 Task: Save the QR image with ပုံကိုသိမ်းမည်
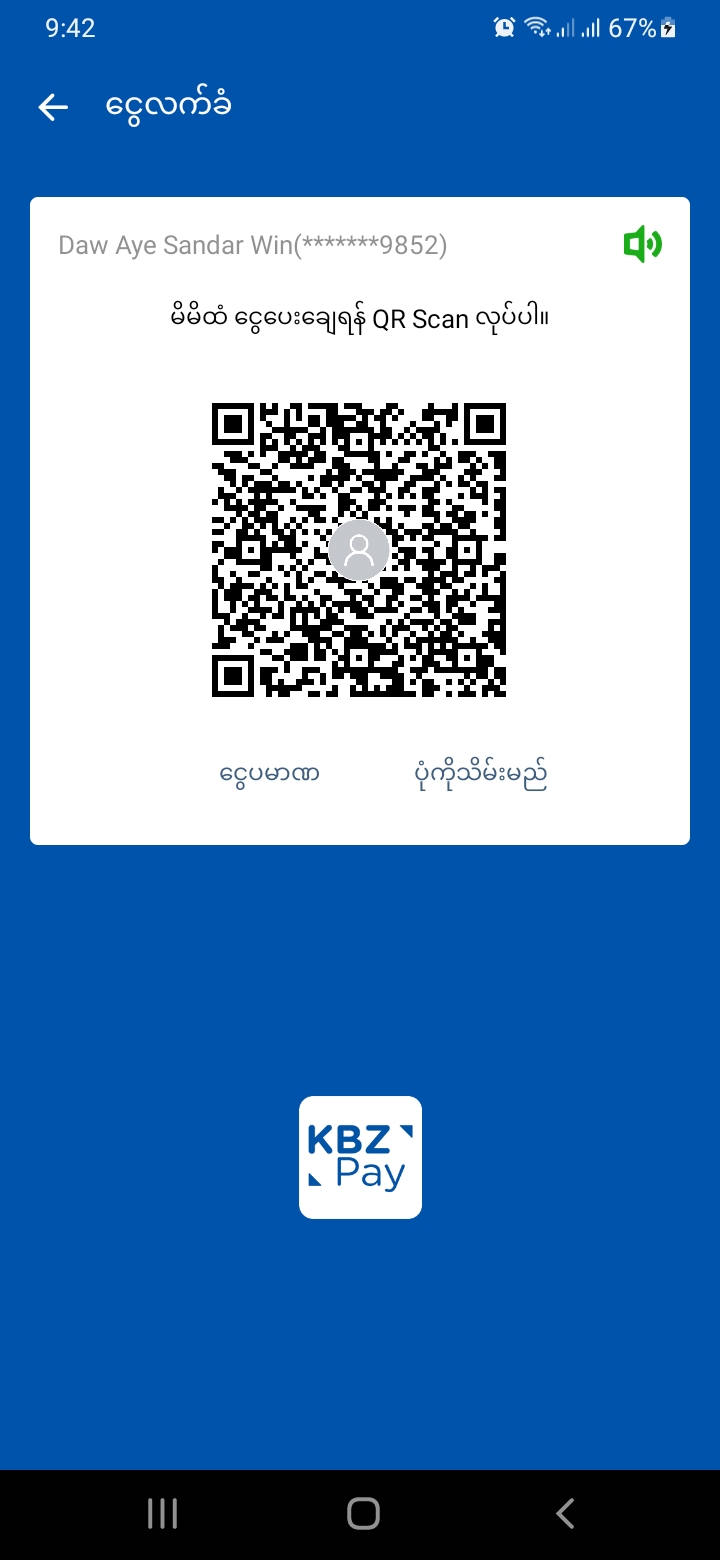(481, 774)
